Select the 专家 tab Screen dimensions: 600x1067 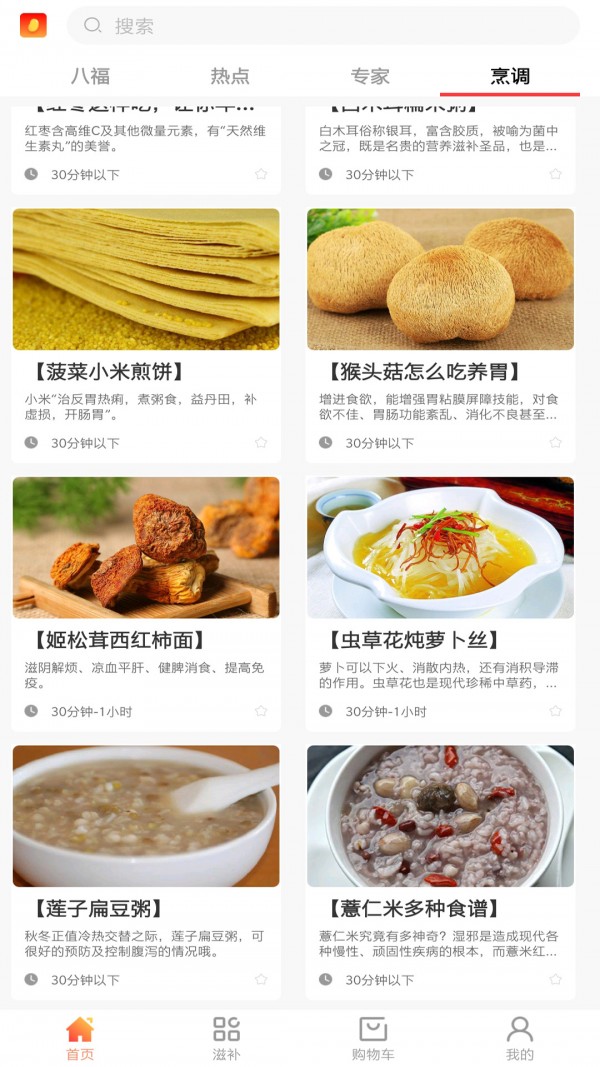(370, 76)
